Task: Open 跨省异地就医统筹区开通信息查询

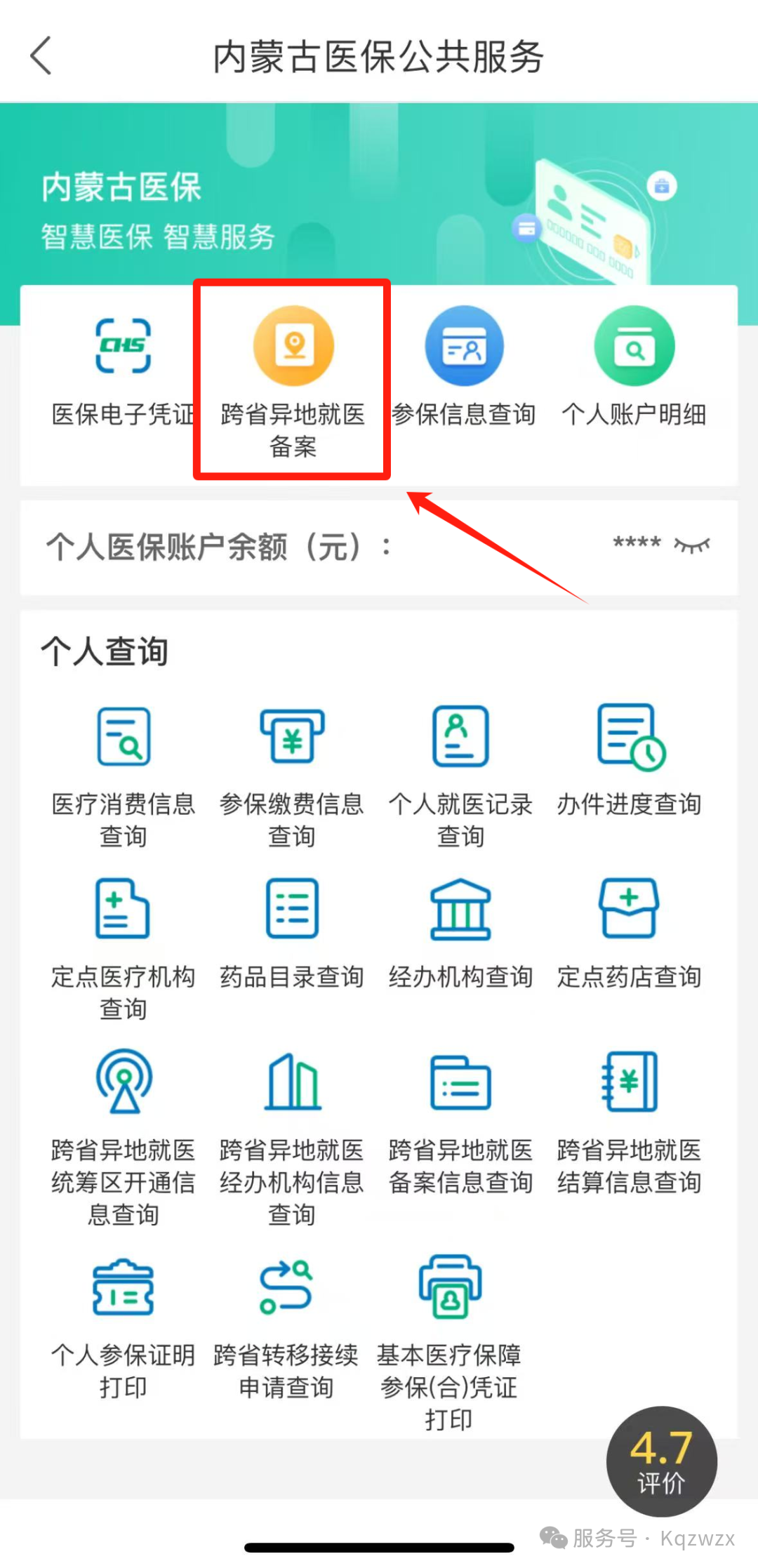Action: pyautogui.click(x=124, y=1138)
